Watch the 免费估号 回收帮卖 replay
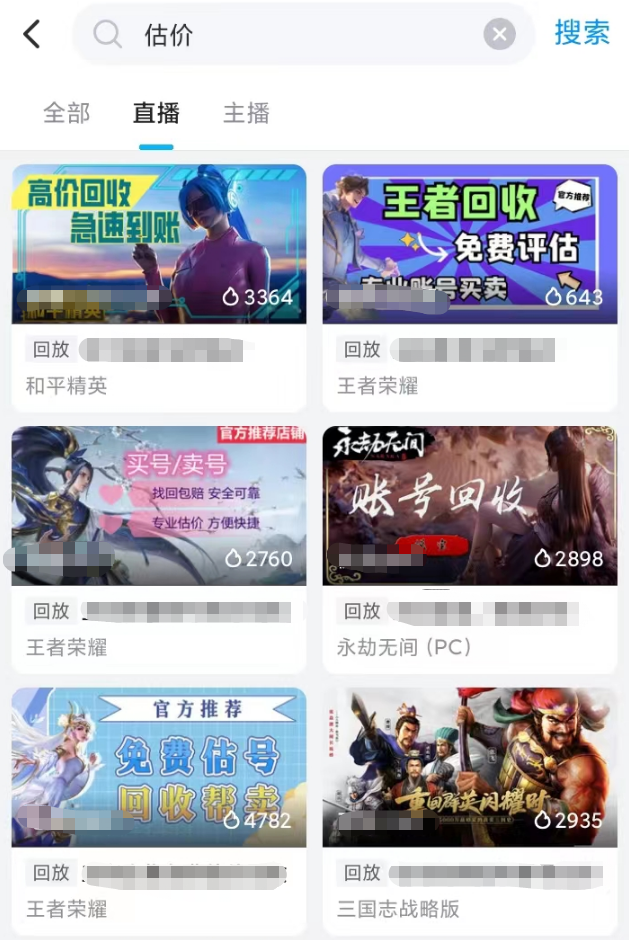The height and width of the screenshot is (940, 629). pos(159,767)
